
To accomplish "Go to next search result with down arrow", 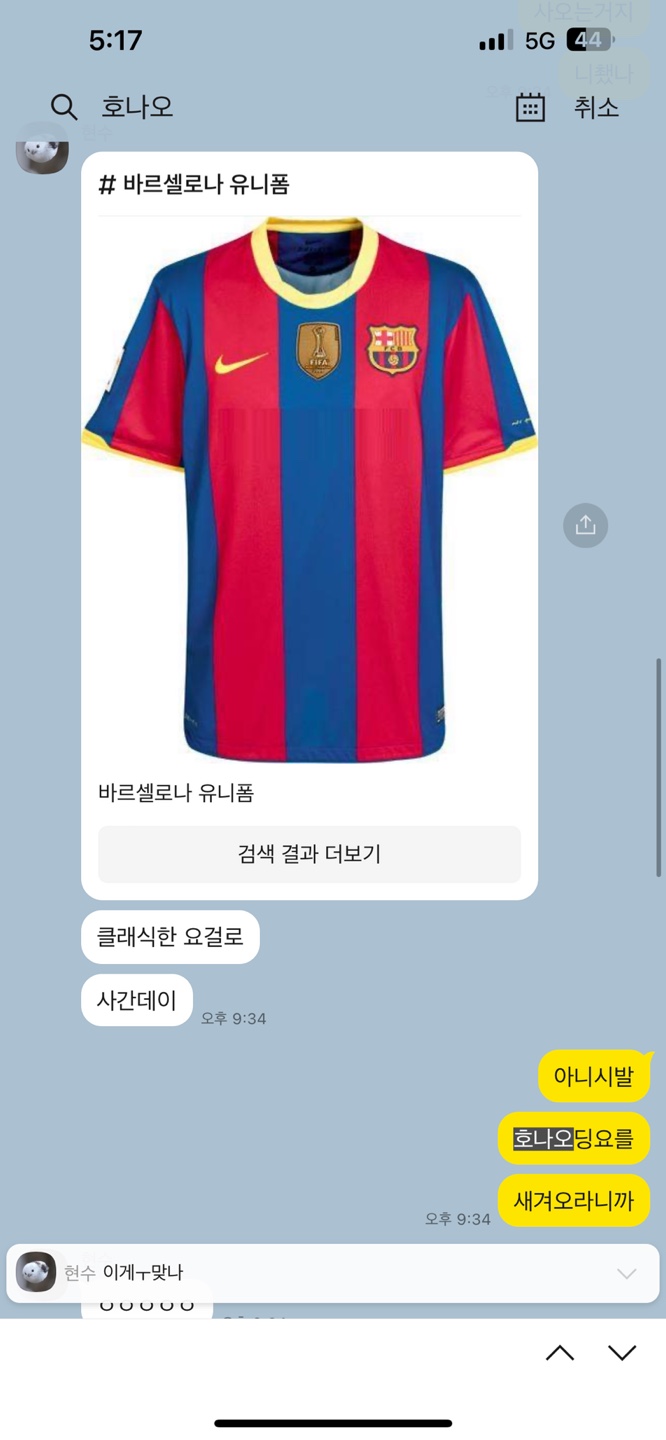I will coord(622,1353).
